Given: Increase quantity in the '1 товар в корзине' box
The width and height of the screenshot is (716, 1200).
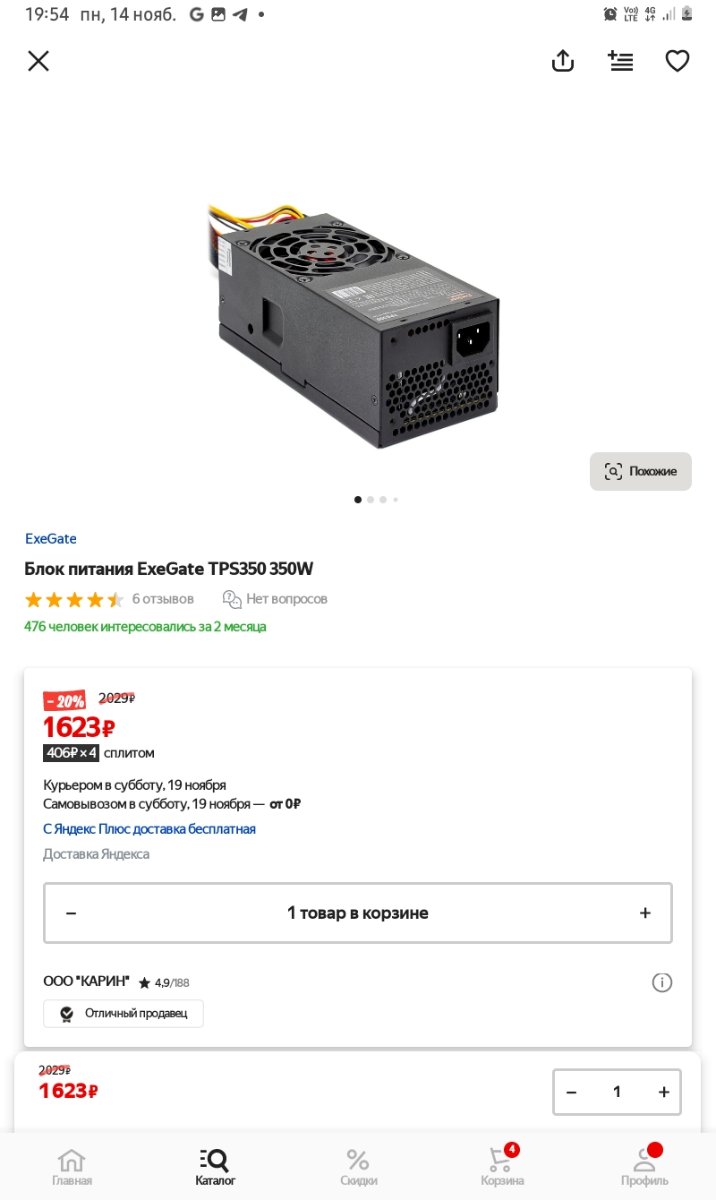Looking at the screenshot, I should pyautogui.click(x=645, y=913).
